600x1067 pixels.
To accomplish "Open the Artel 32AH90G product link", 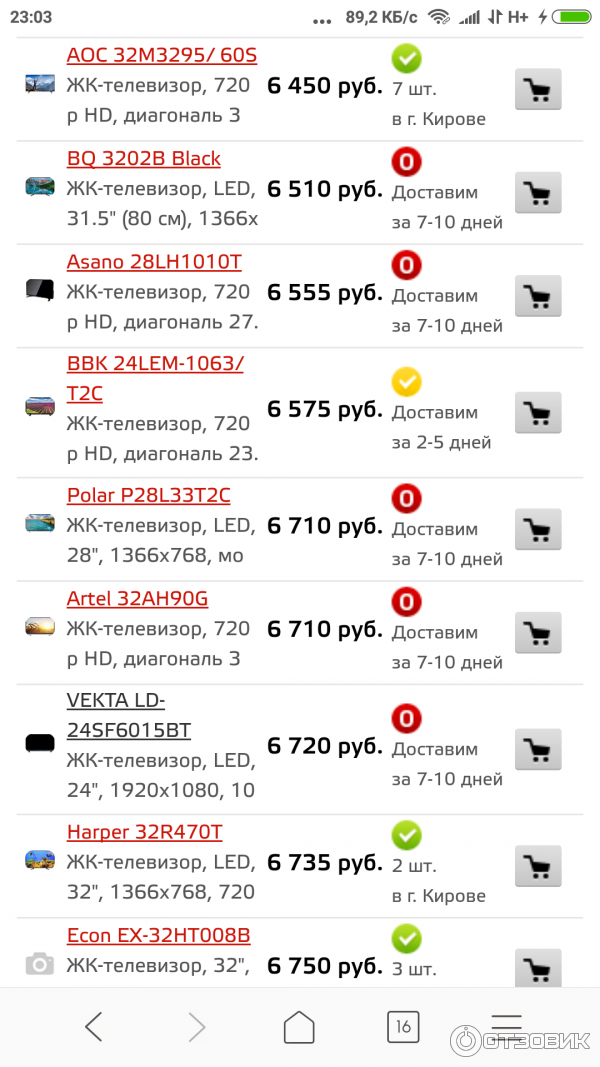I will pyautogui.click(x=137, y=599).
